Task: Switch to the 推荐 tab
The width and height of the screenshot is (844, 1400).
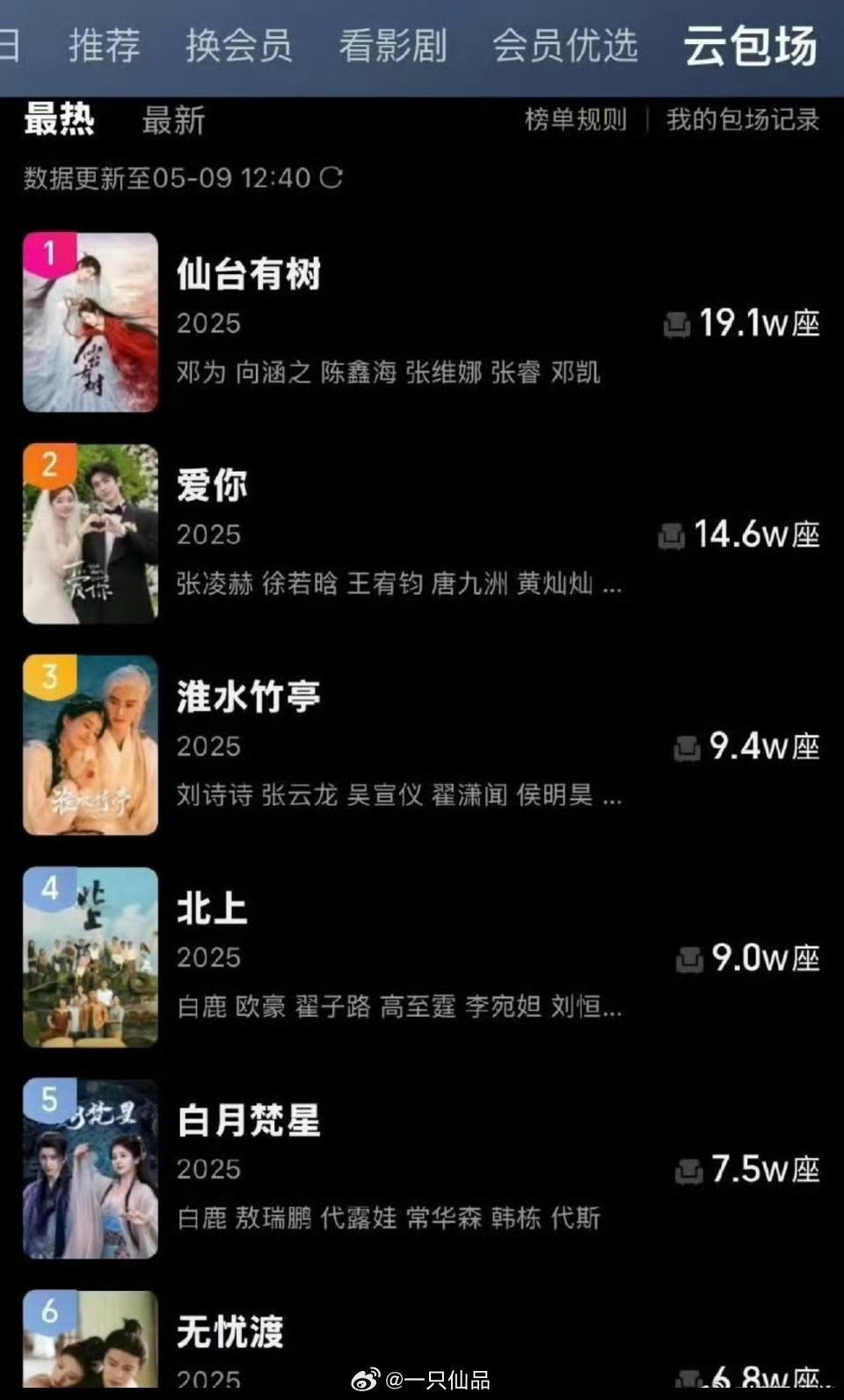Action: pos(104,45)
